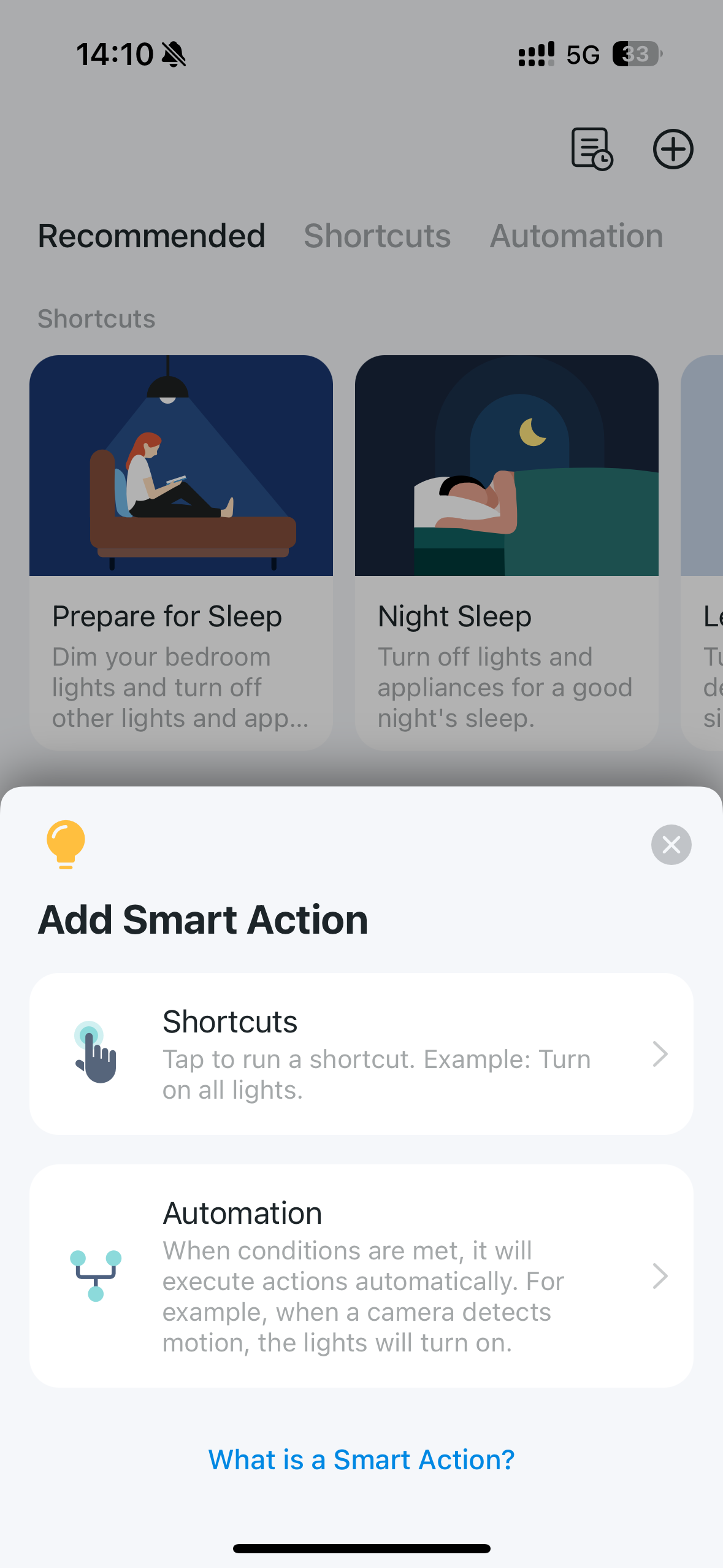This screenshot has height=1568, width=723.
Task: Tap the plus icon to add new action
Action: point(673,149)
